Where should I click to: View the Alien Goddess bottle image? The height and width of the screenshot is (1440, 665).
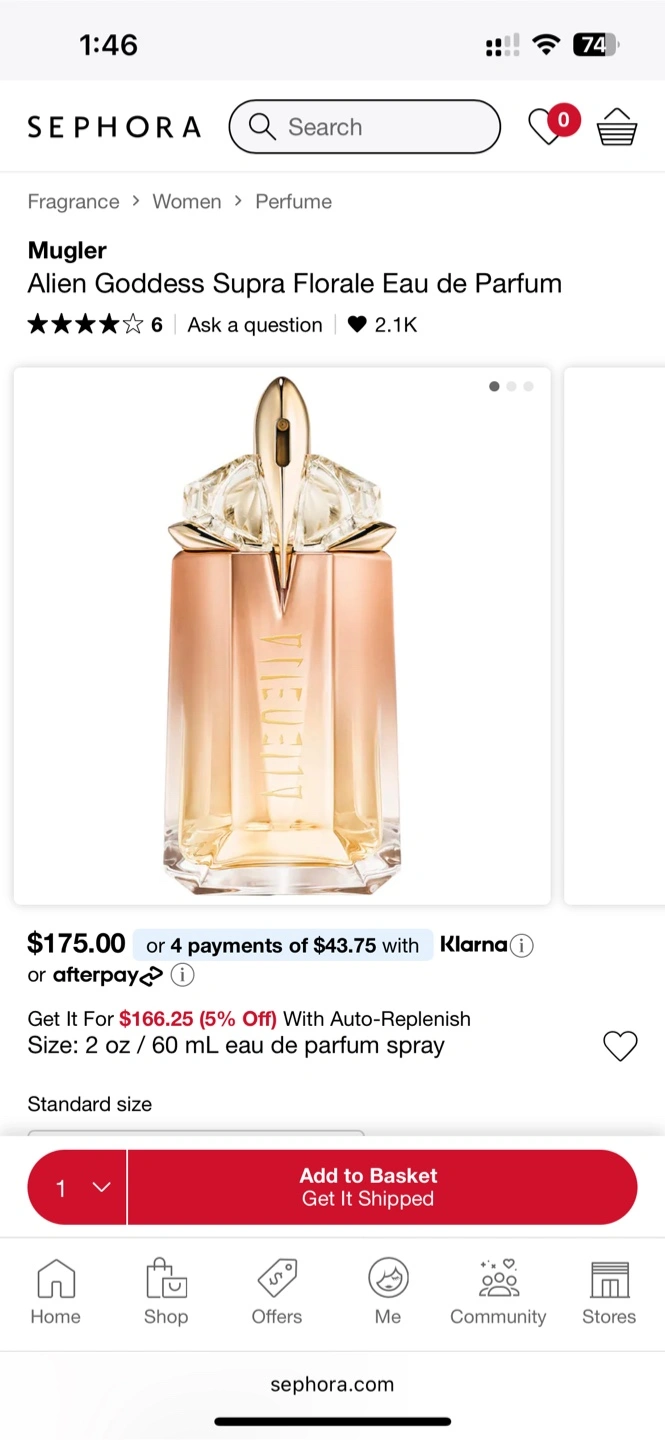(282, 636)
